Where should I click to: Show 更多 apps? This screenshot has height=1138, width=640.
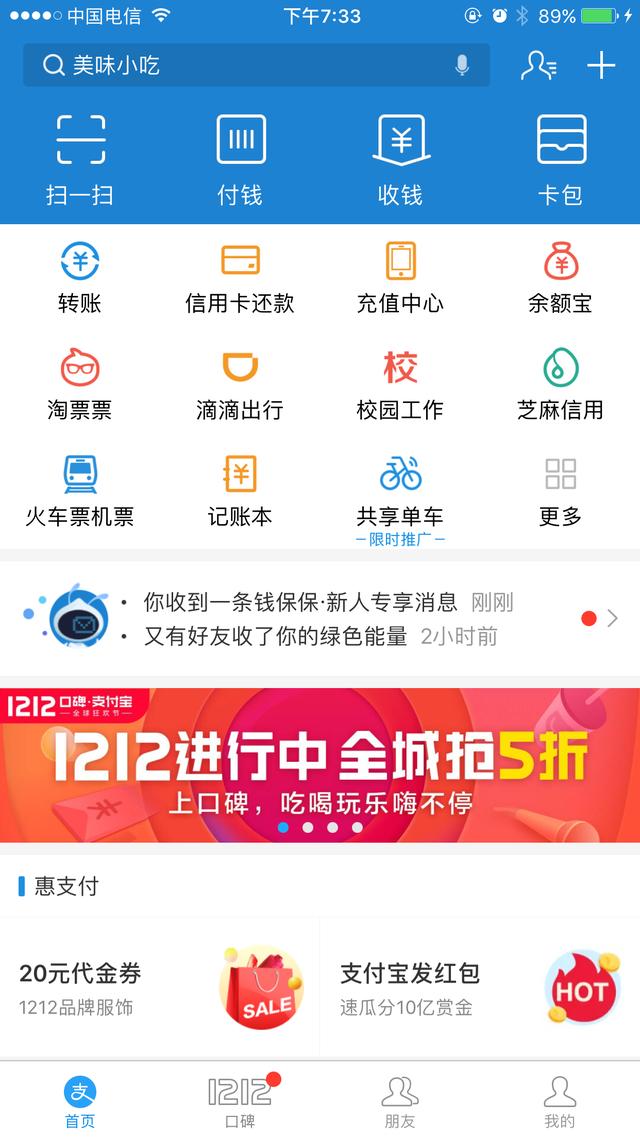pyautogui.click(x=560, y=491)
